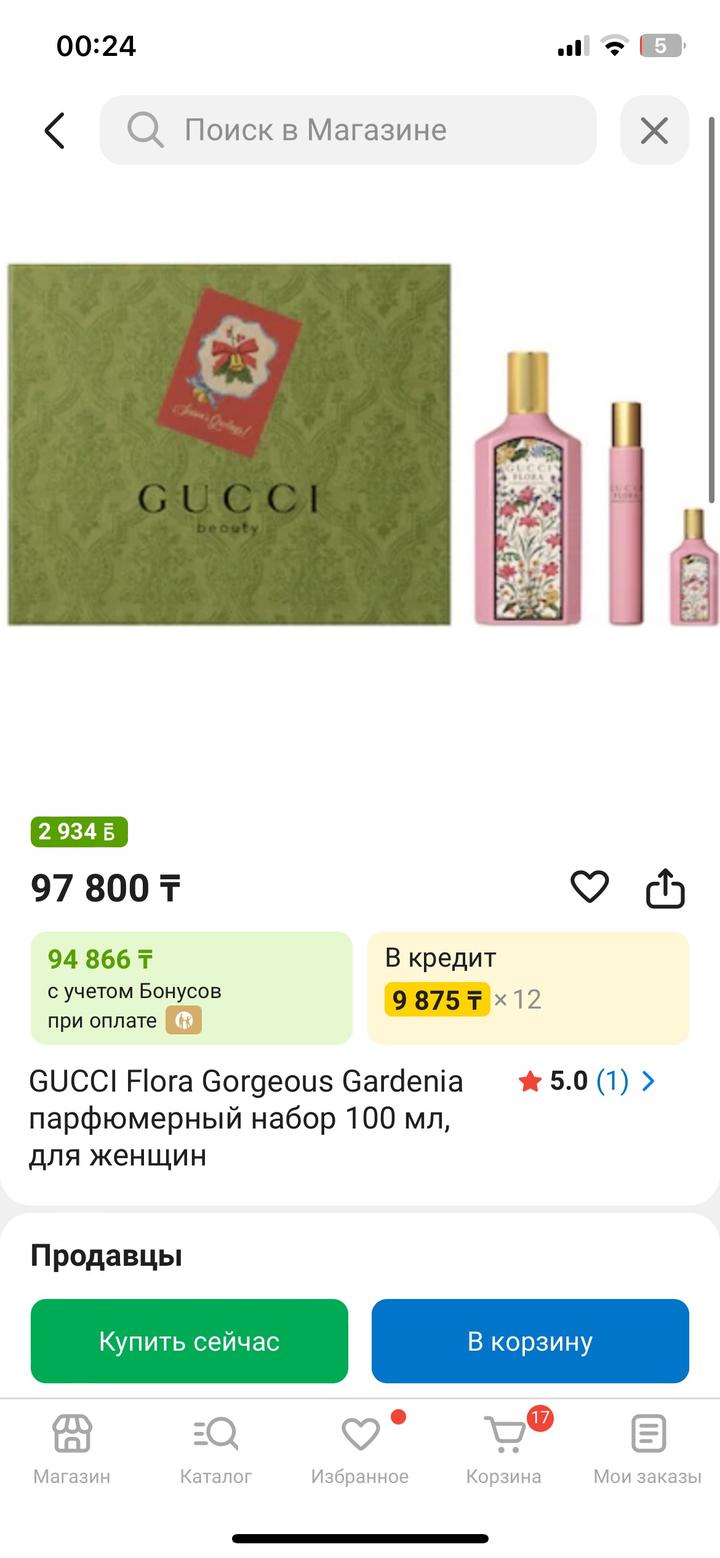View the Gucci product image
The width and height of the screenshot is (720, 1558).
click(x=360, y=445)
